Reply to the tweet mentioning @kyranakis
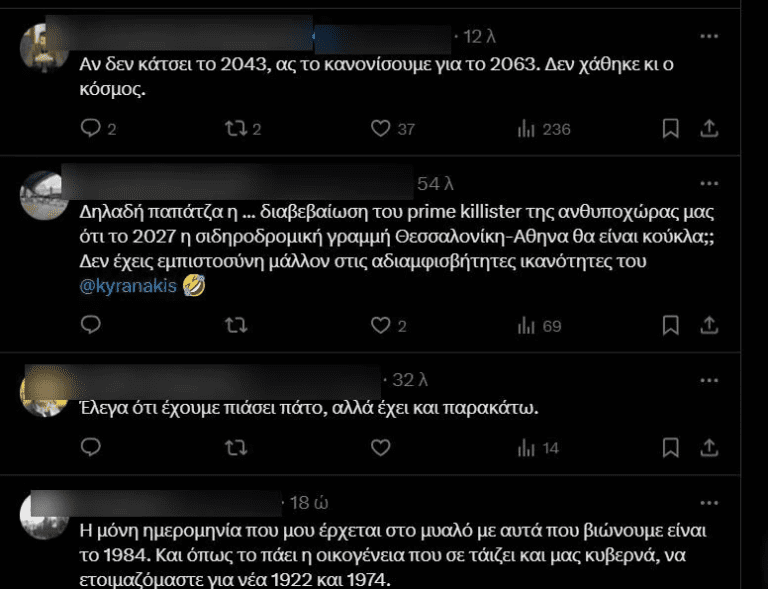 [90, 326]
